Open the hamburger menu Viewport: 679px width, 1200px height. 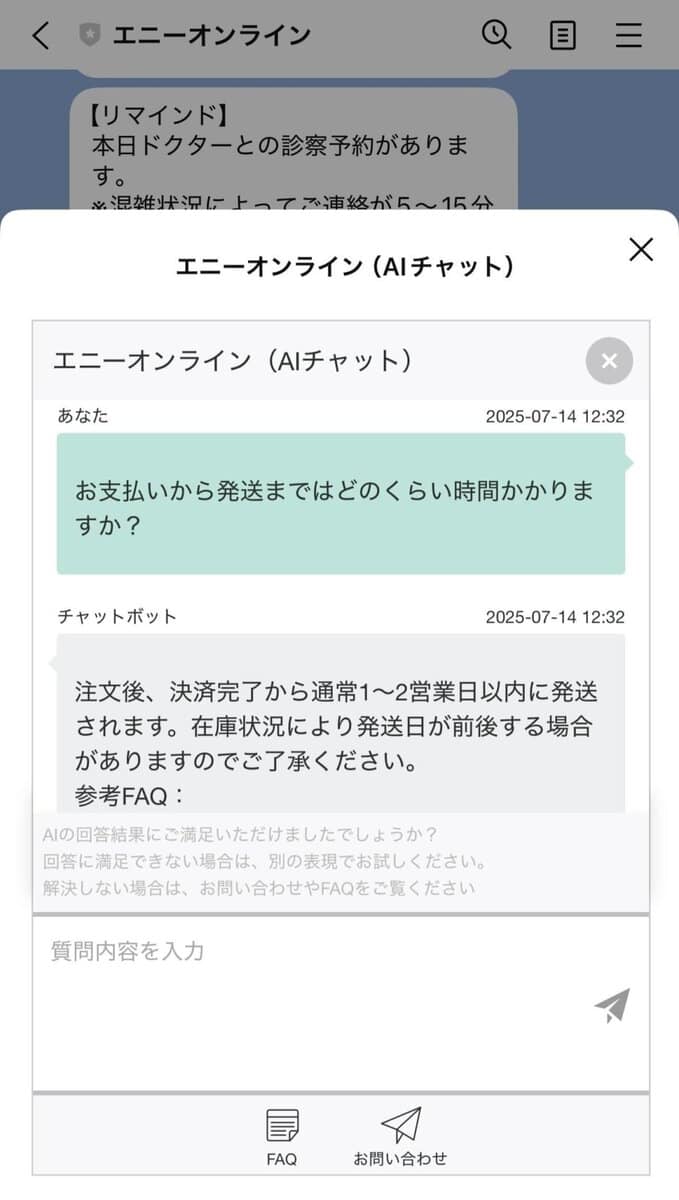(628, 36)
